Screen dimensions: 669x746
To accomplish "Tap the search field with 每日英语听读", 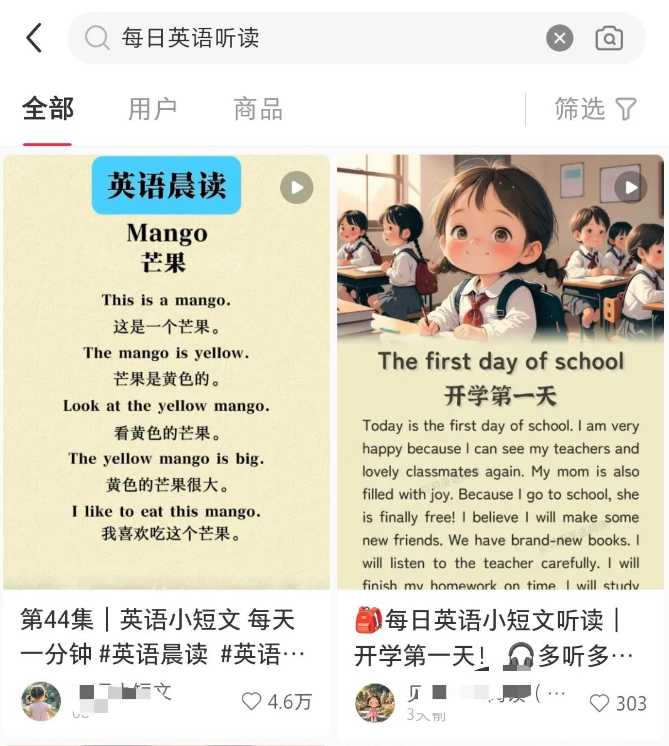I will tap(320, 38).
